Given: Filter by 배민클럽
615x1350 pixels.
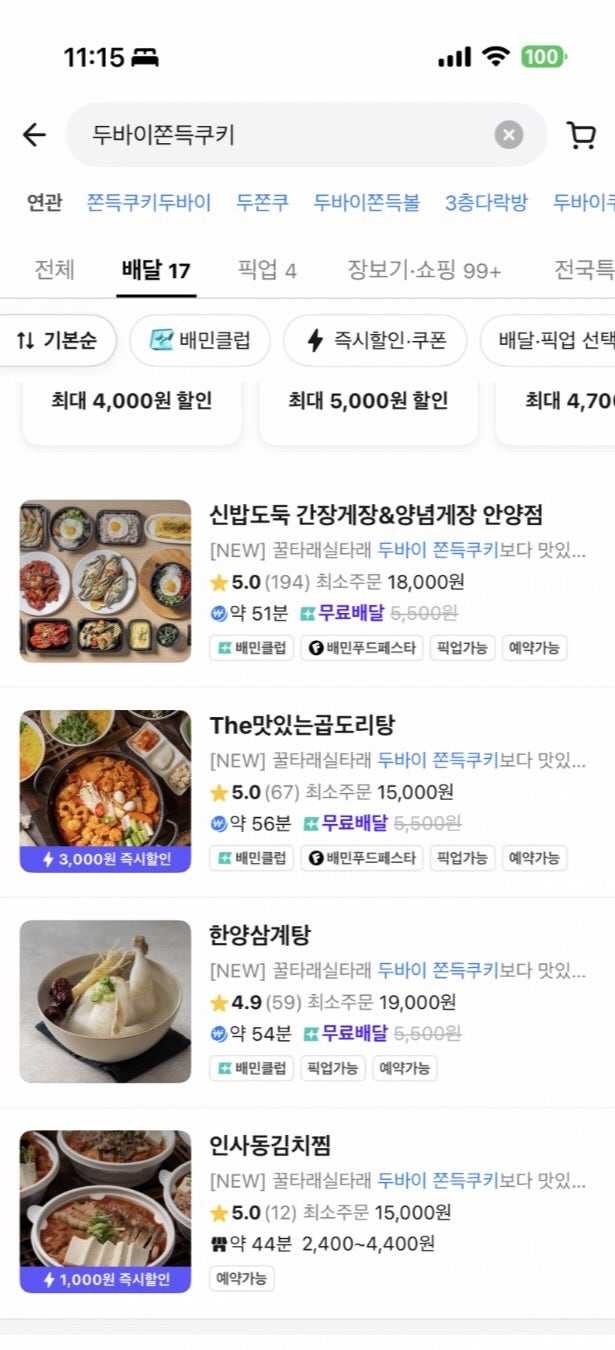Looking at the screenshot, I should coord(200,341).
